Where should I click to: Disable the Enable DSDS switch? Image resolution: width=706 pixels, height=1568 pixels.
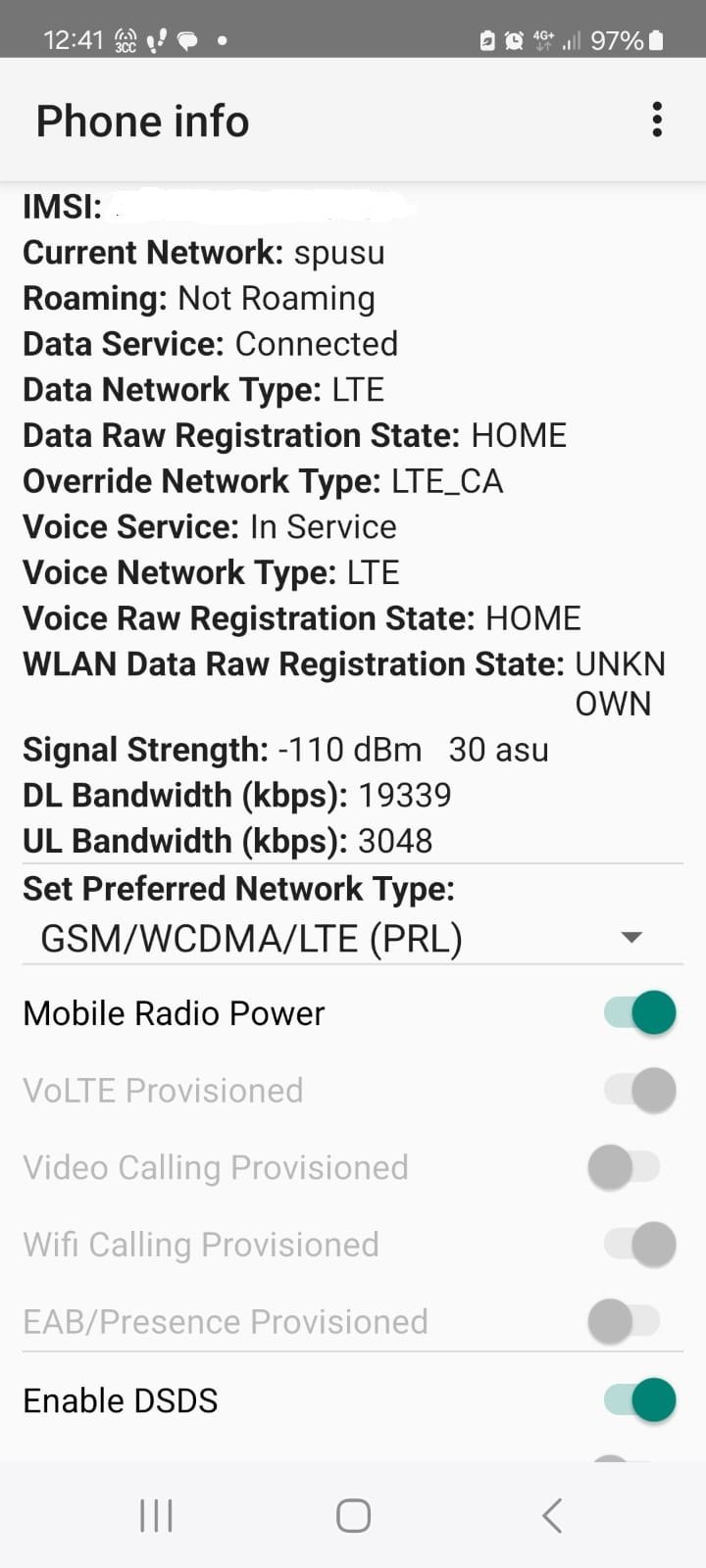pos(639,1399)
